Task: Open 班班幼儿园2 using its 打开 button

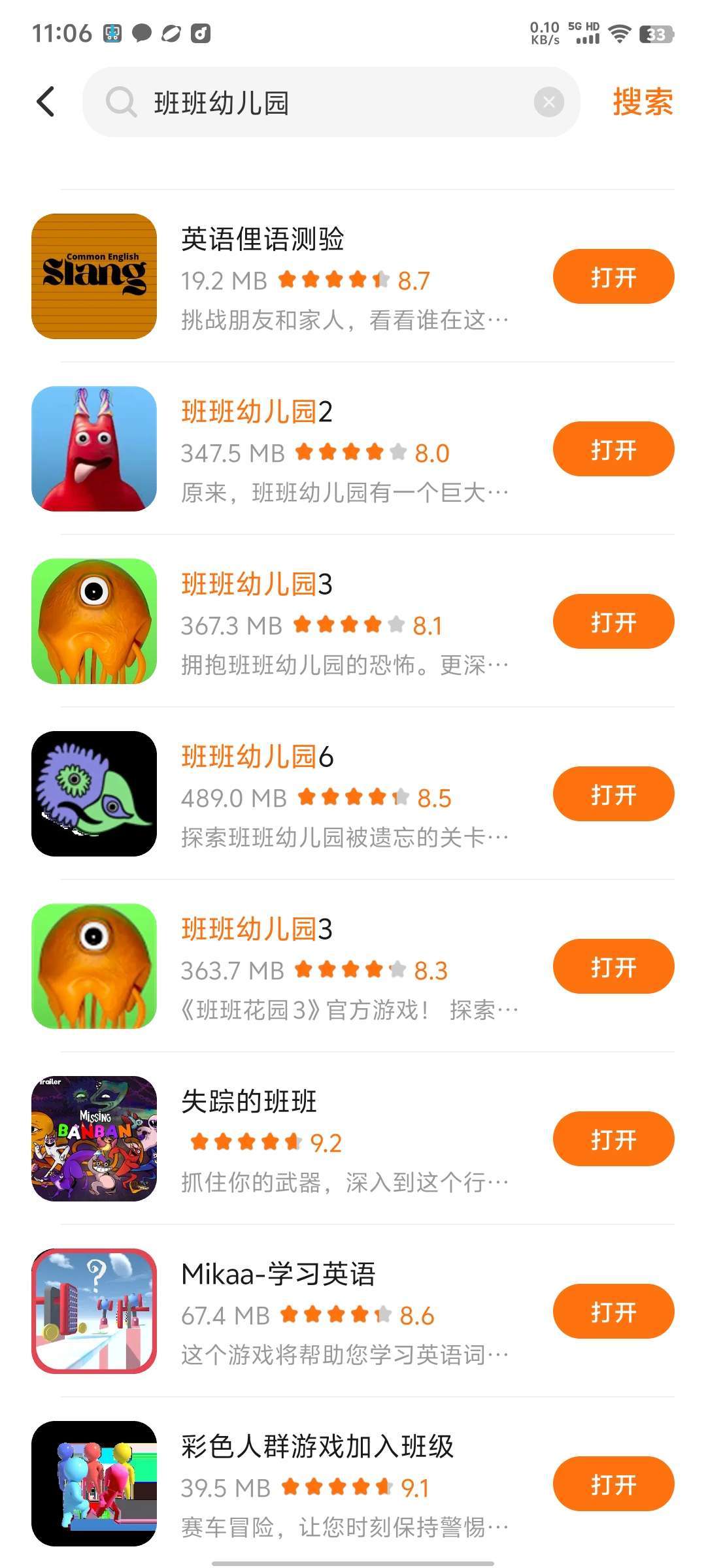Action: pyautogui.click(x=613, y=449)
